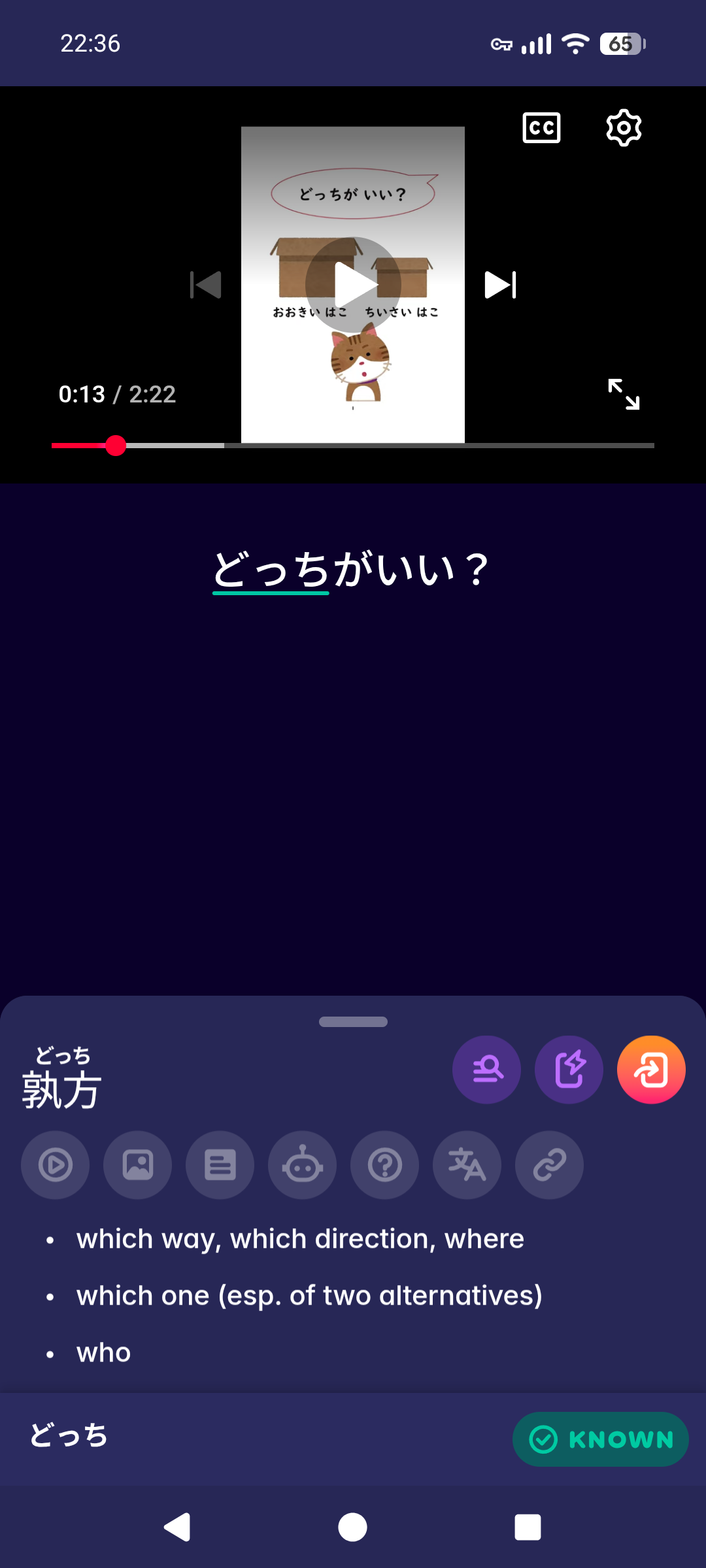Tap the underlined word どっち in subtitle
706x1568 pixels.
(271, 570)
